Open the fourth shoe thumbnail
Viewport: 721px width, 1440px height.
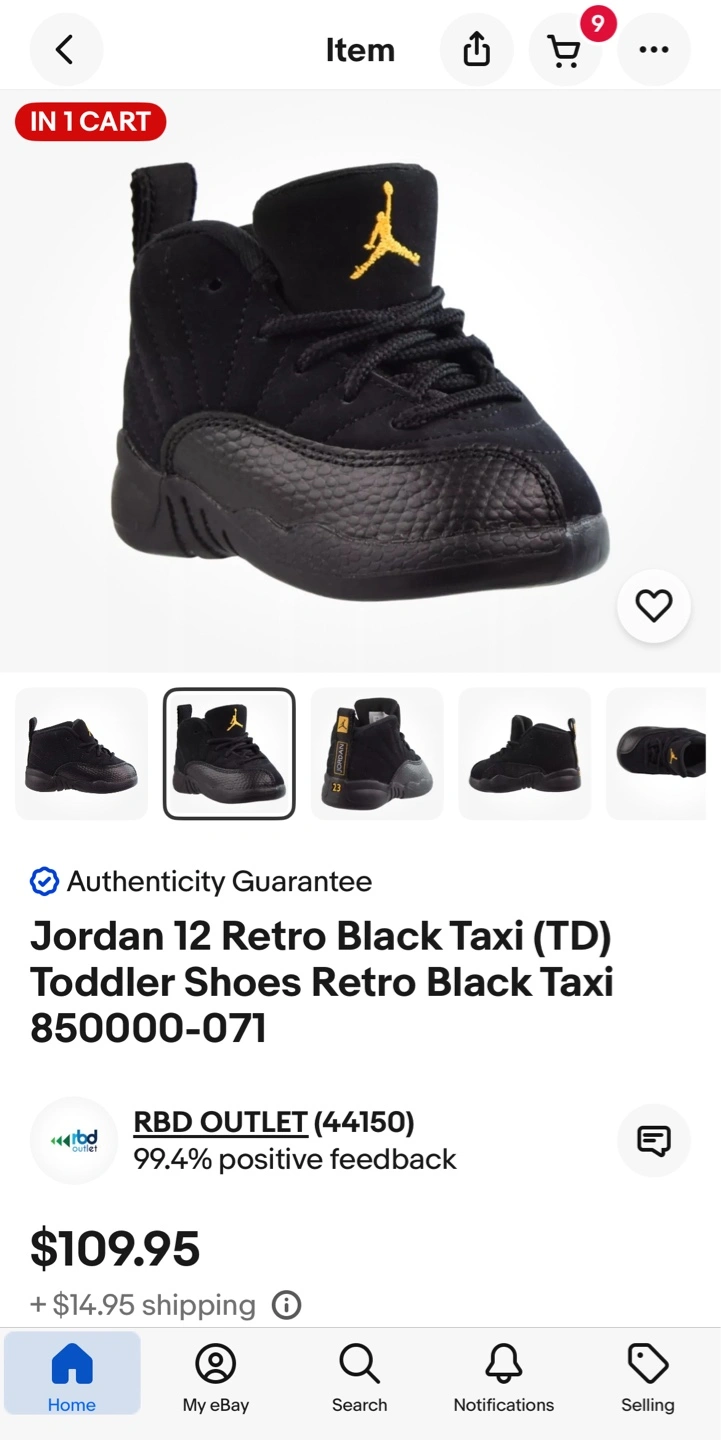point(524,754)
